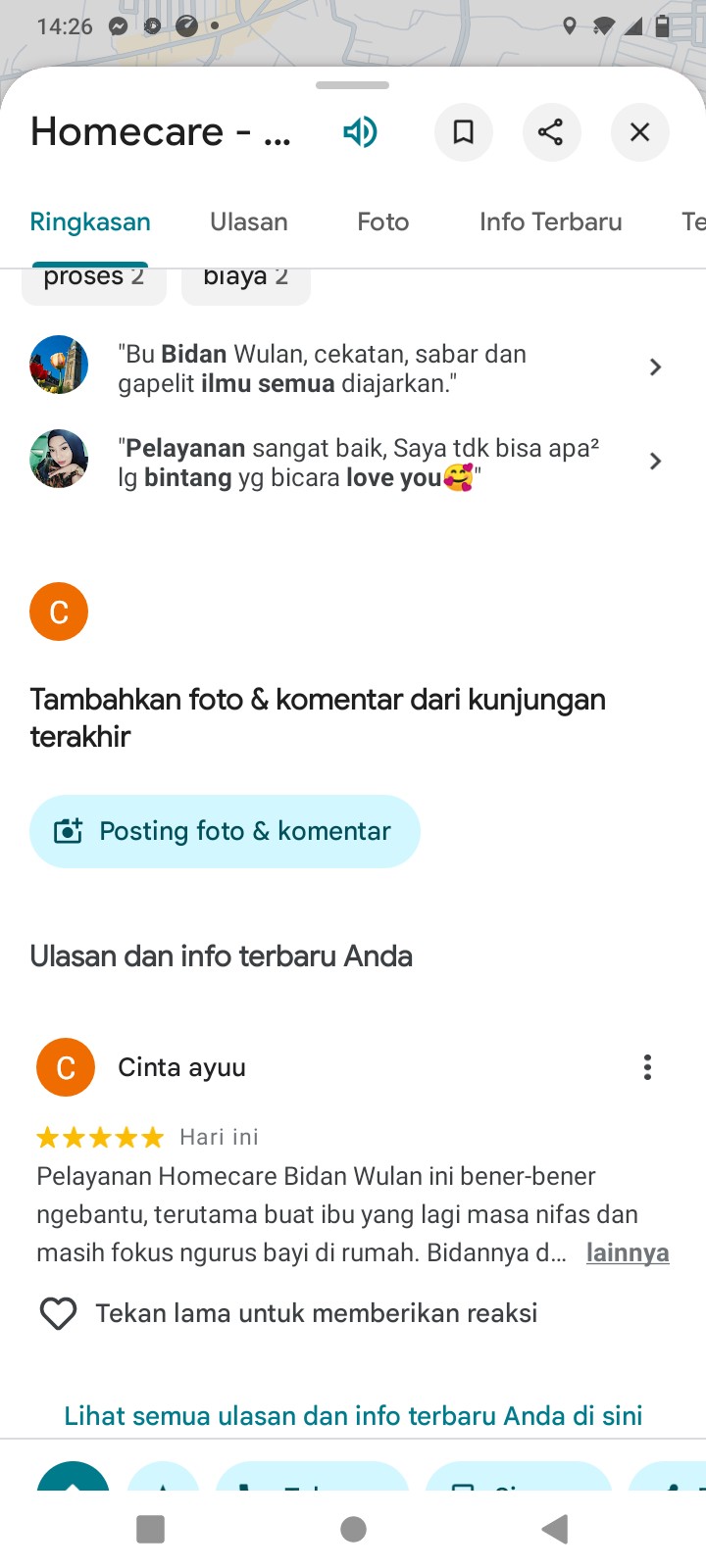Play the place name pronunciation audio
Screen dimensions: 706x1568
tap(360, 132)
